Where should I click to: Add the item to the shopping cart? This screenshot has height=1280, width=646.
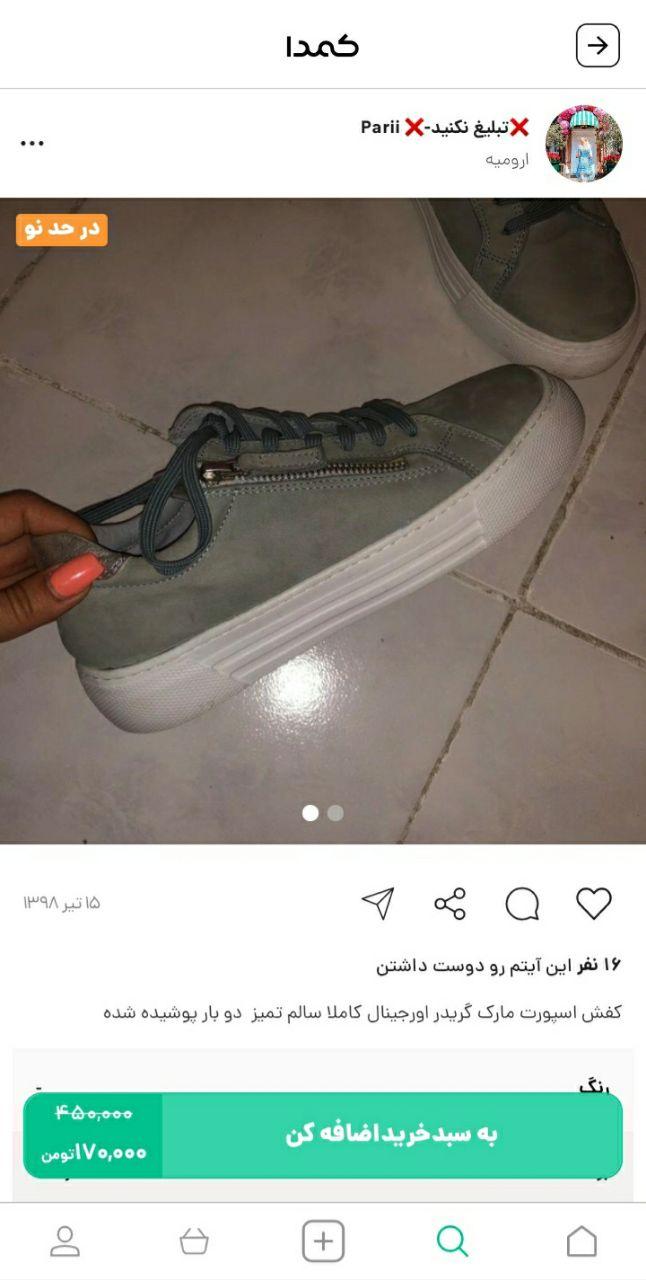coord(390,1134)
